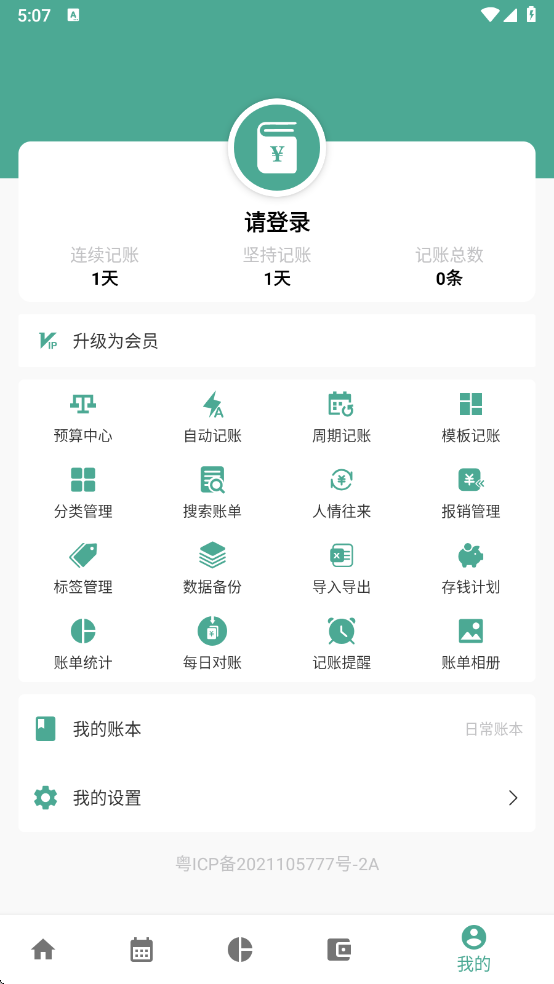Open 我的账本 row
The image size is (554, 984).
point(277,729)
